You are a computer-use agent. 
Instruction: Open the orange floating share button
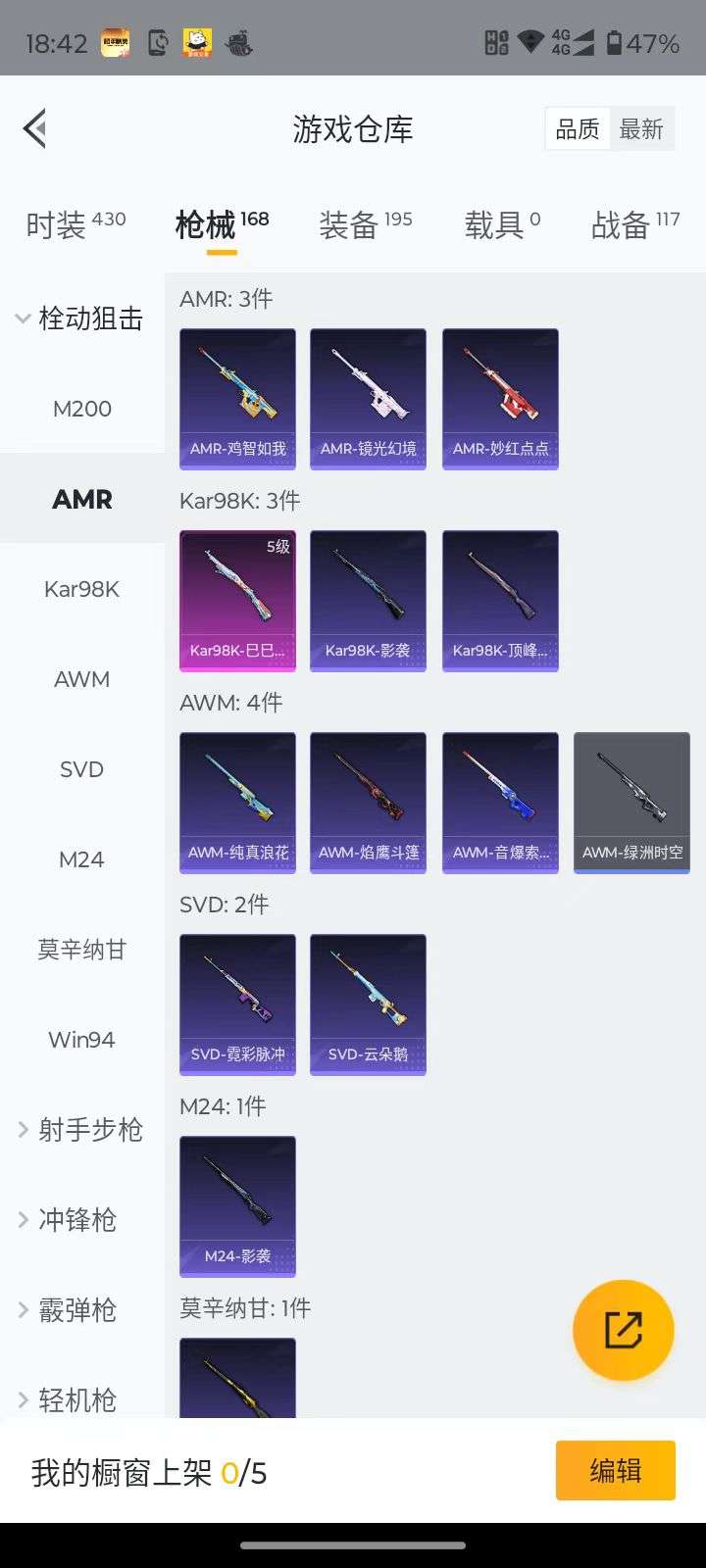[x=623, y=1329]
